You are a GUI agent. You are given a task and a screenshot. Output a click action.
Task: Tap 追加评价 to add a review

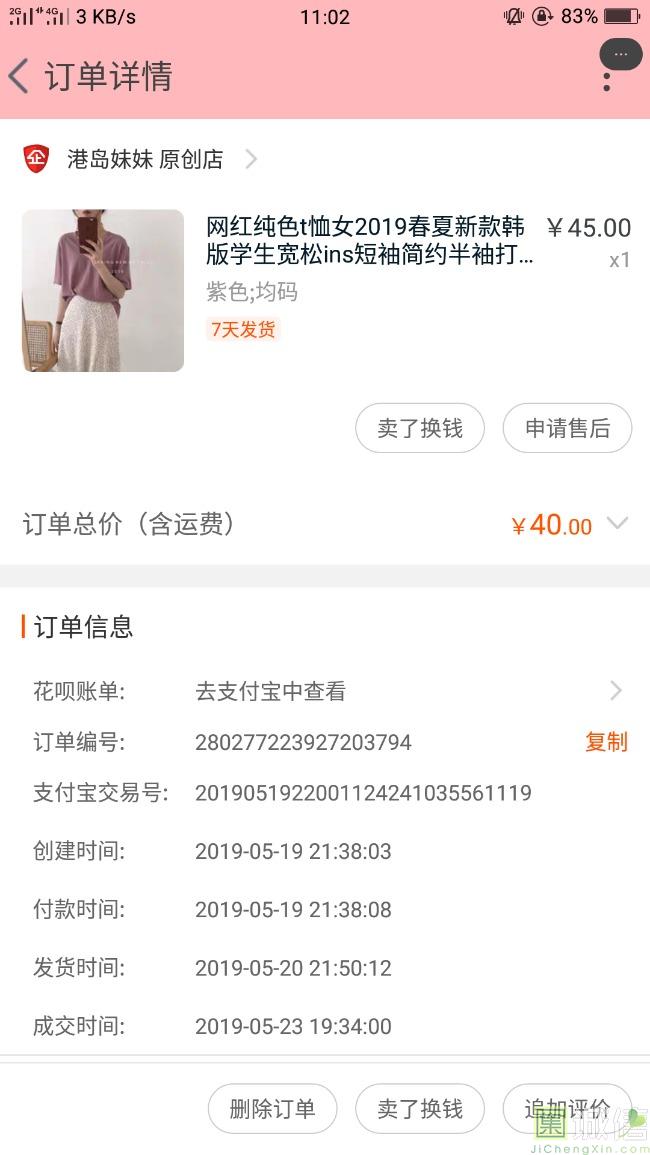[x=567, y=1109]
